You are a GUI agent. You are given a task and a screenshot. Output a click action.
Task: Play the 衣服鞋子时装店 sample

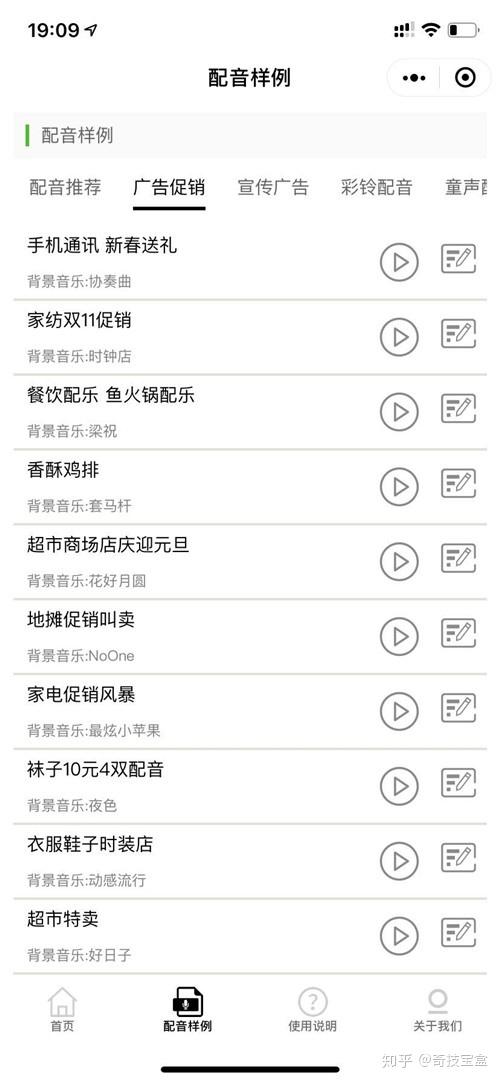coord(399,861)
